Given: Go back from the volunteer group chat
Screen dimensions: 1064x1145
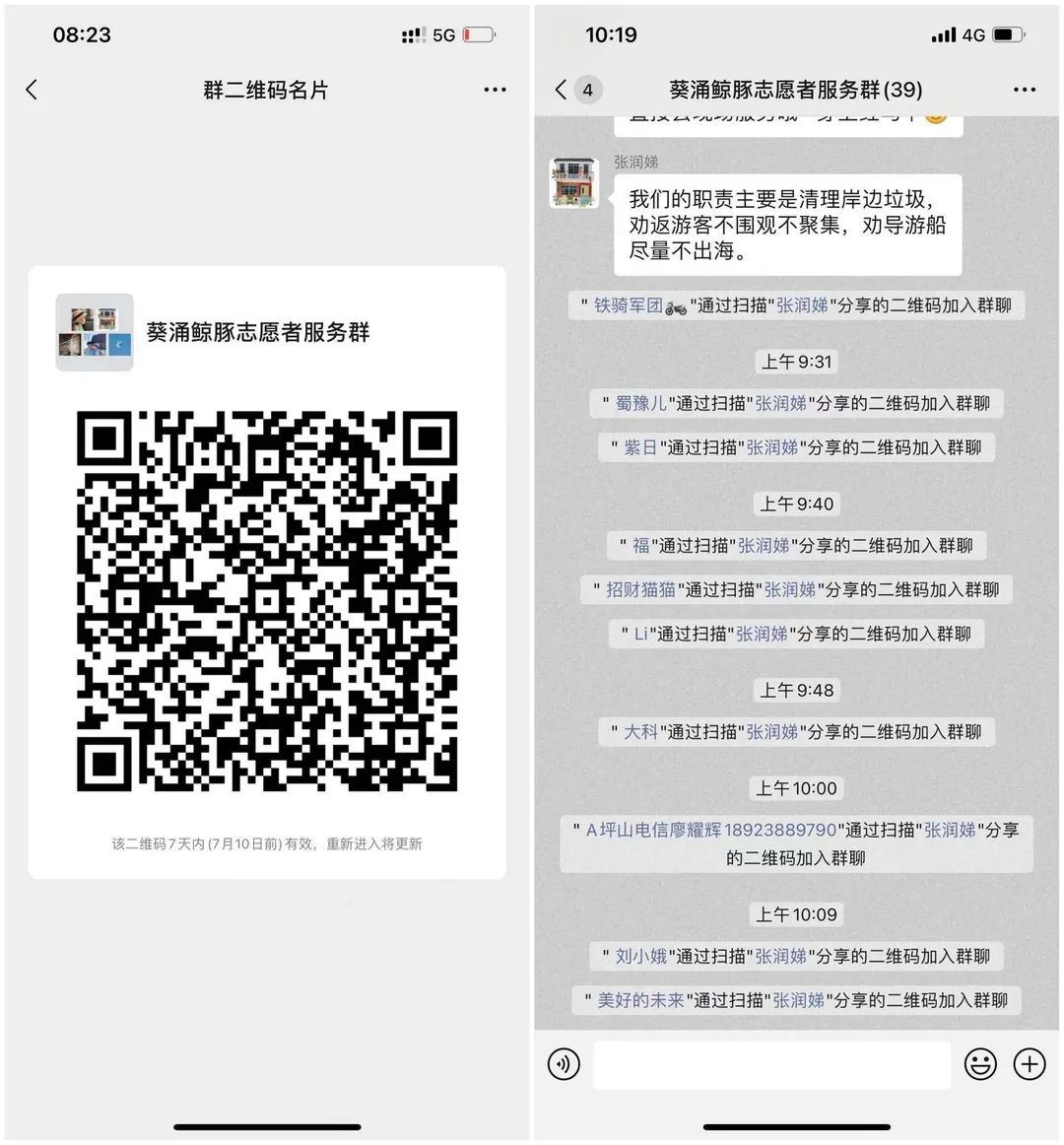Looking at the screenshot, I should [x=562, y=90].
